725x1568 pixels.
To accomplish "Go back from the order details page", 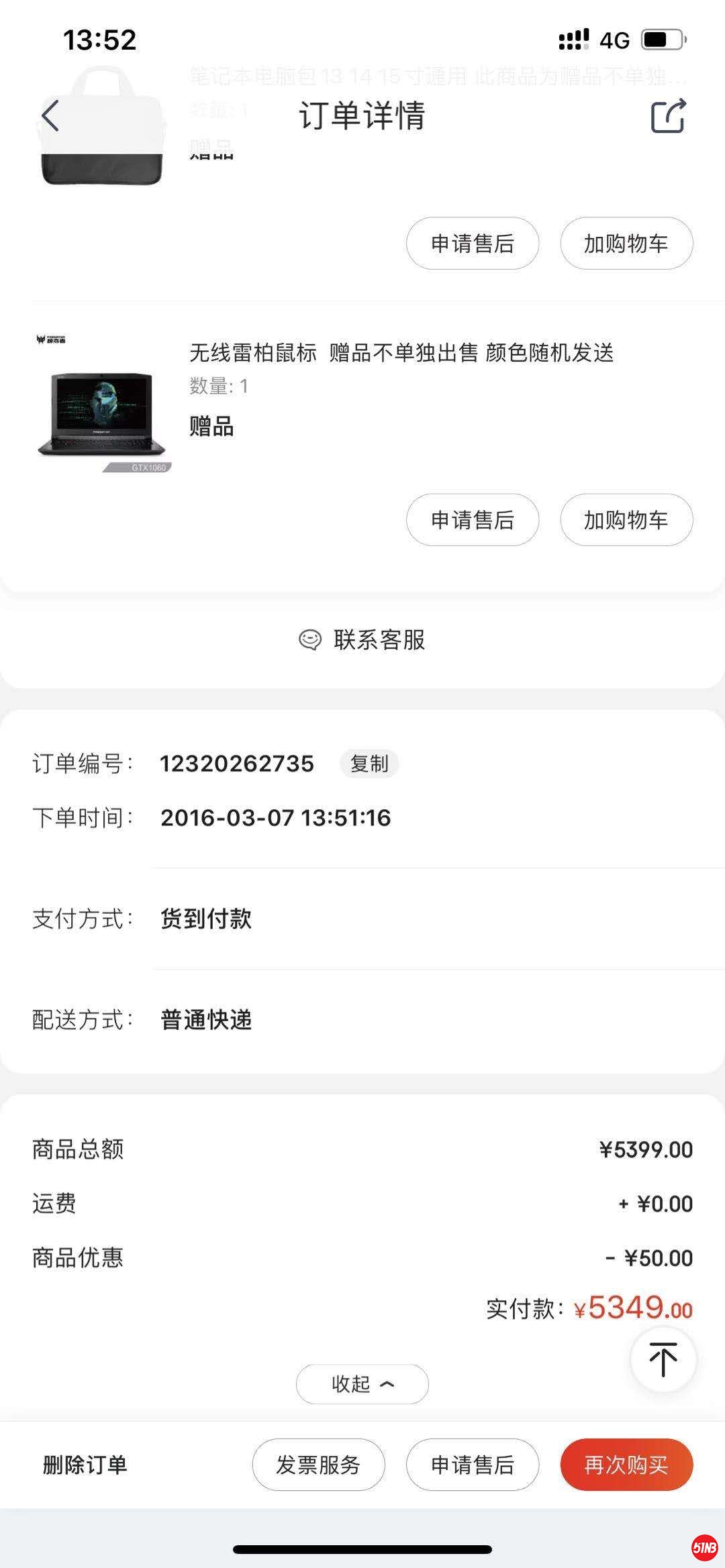I will tap(50, 116).
